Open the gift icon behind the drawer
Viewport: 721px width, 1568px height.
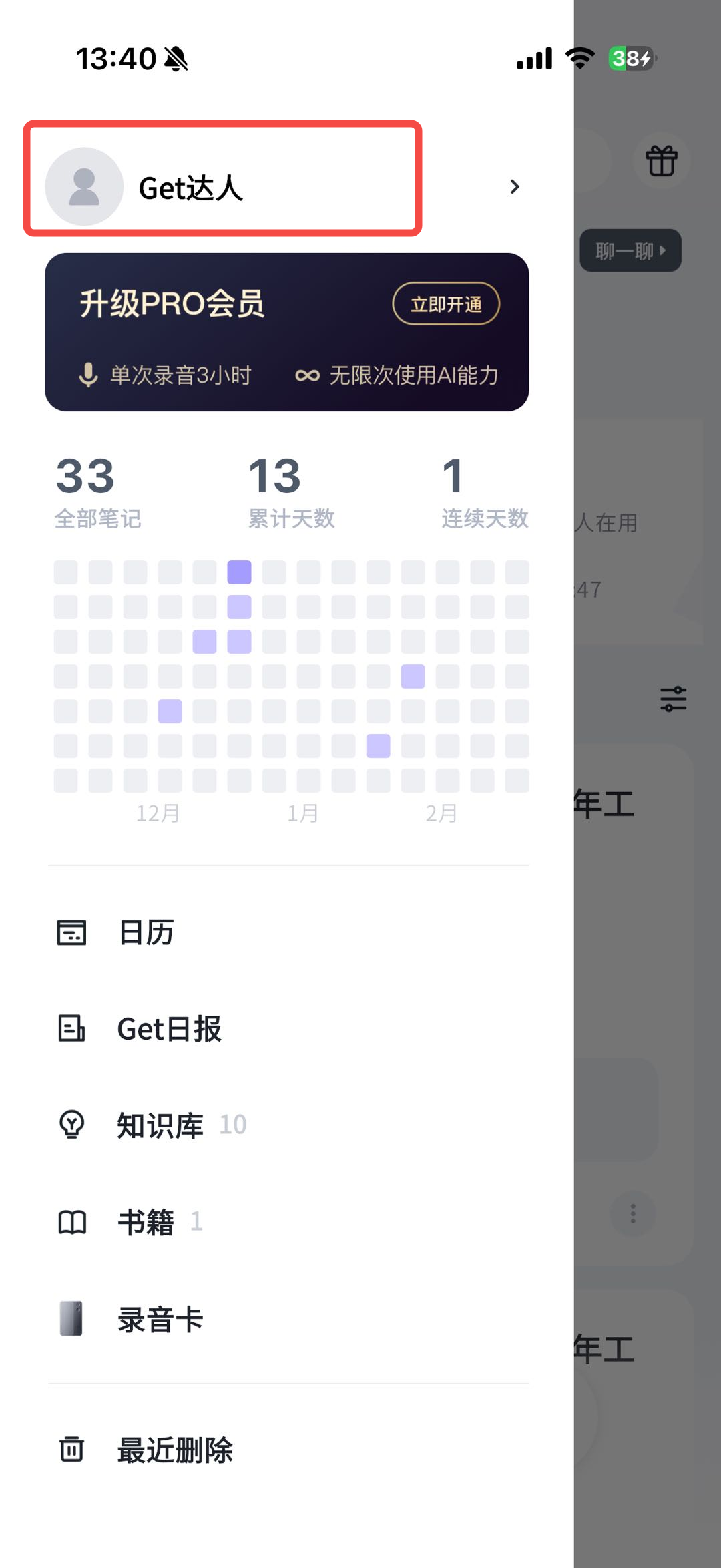(x=662, y=161)
